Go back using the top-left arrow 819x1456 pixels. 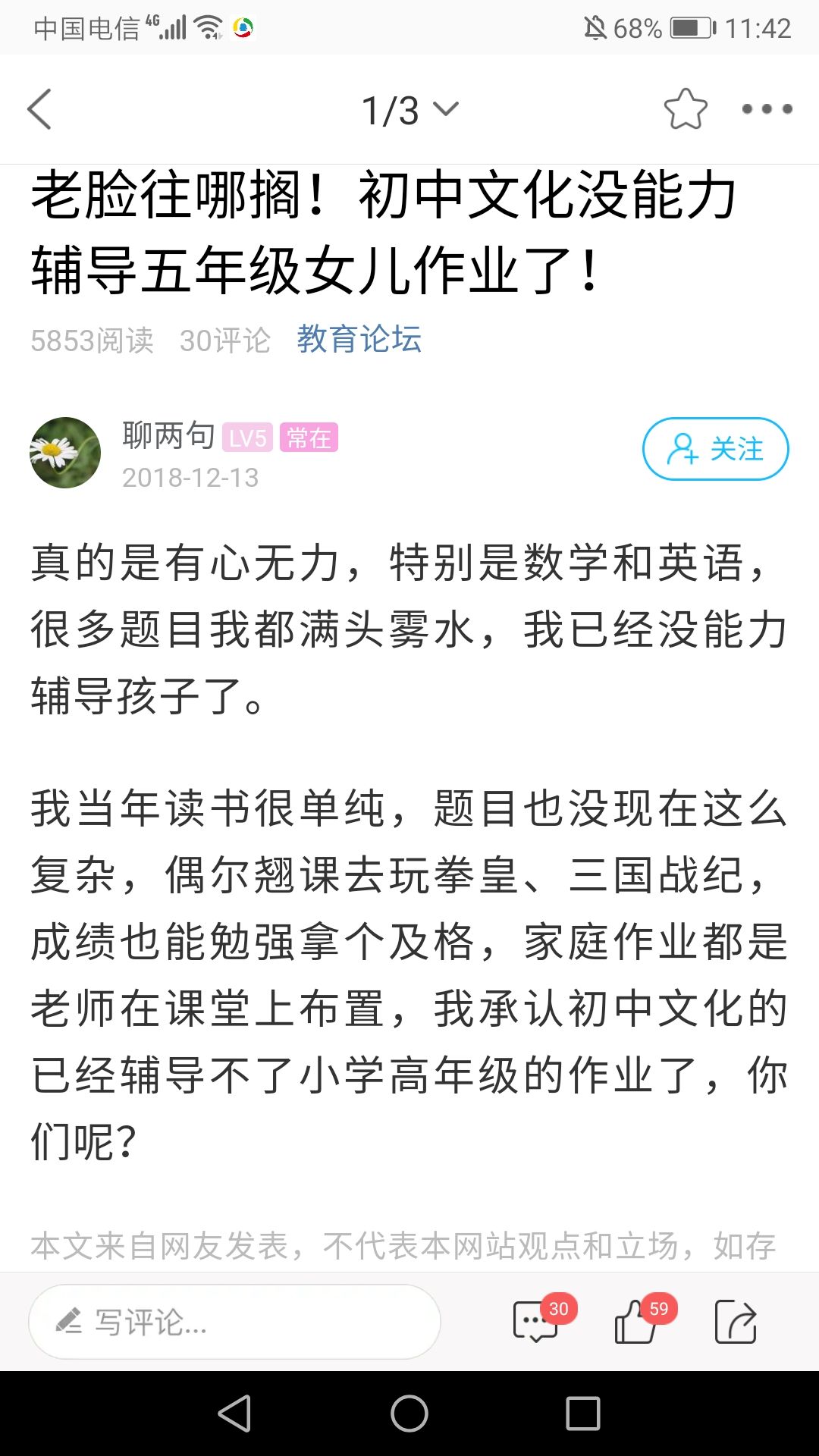(x=39, y=109)
